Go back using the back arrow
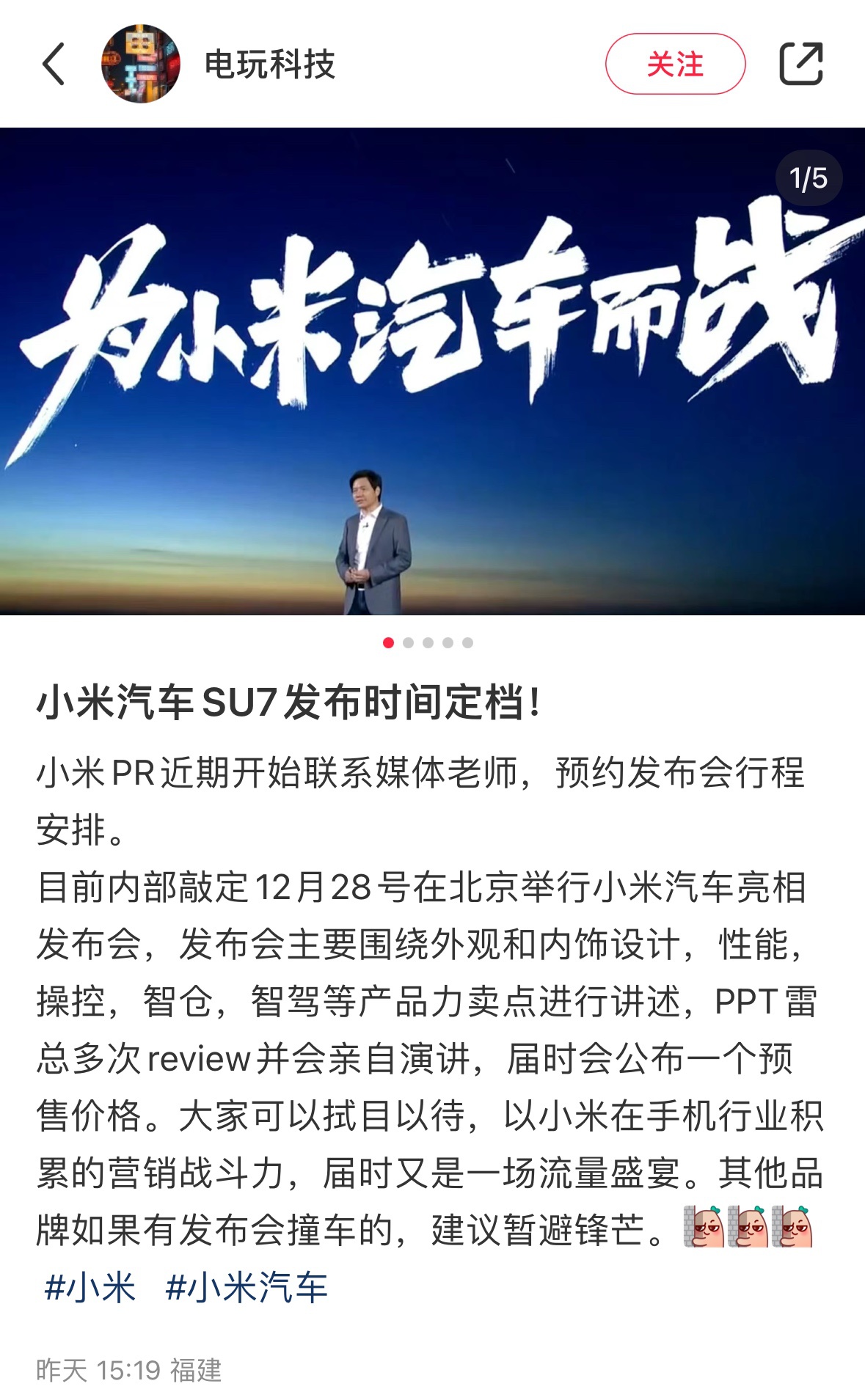Screen dimensions: 865x1400 pos(54,64)
